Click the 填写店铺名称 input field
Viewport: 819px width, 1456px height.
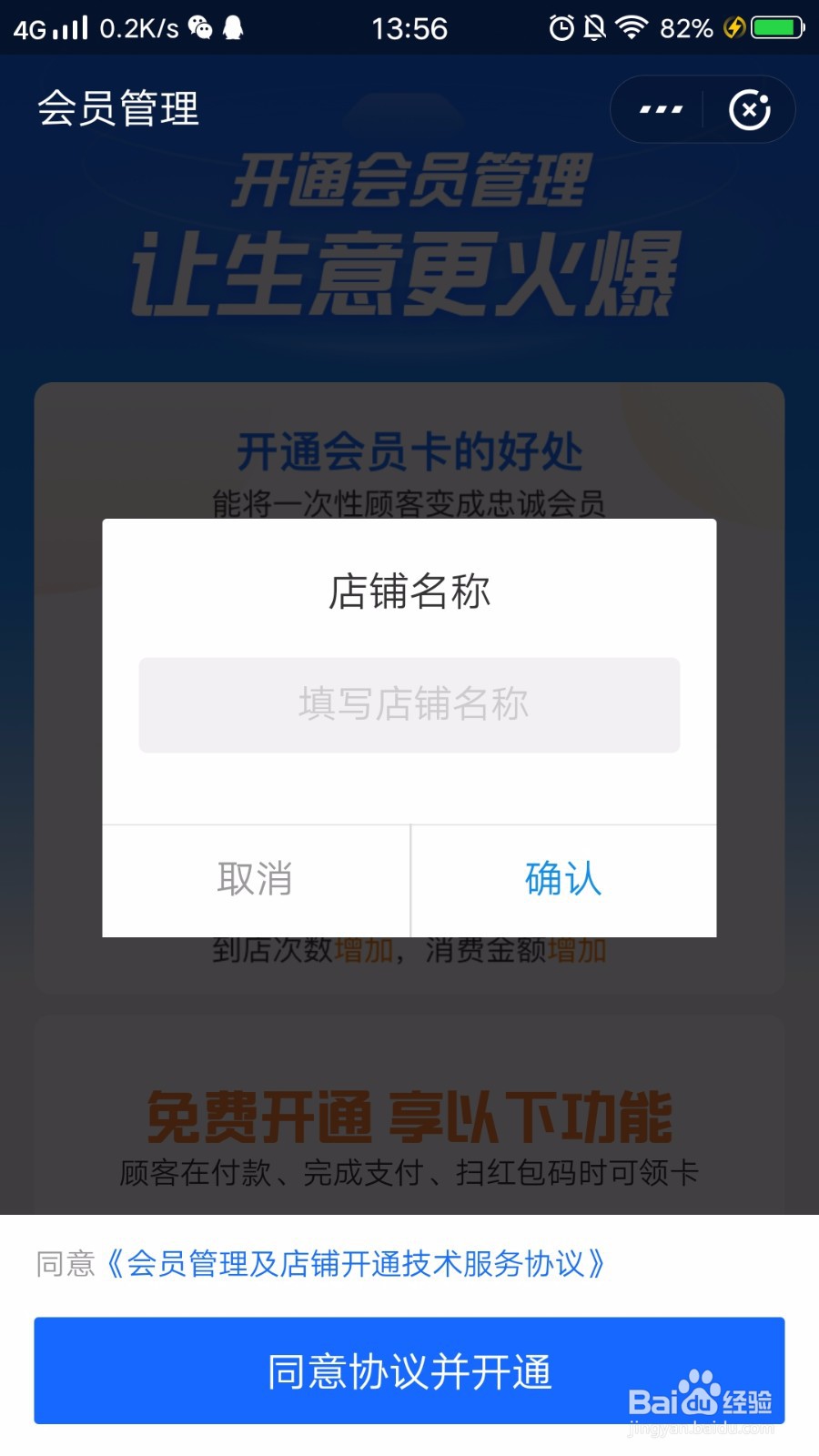click(409, 705)
